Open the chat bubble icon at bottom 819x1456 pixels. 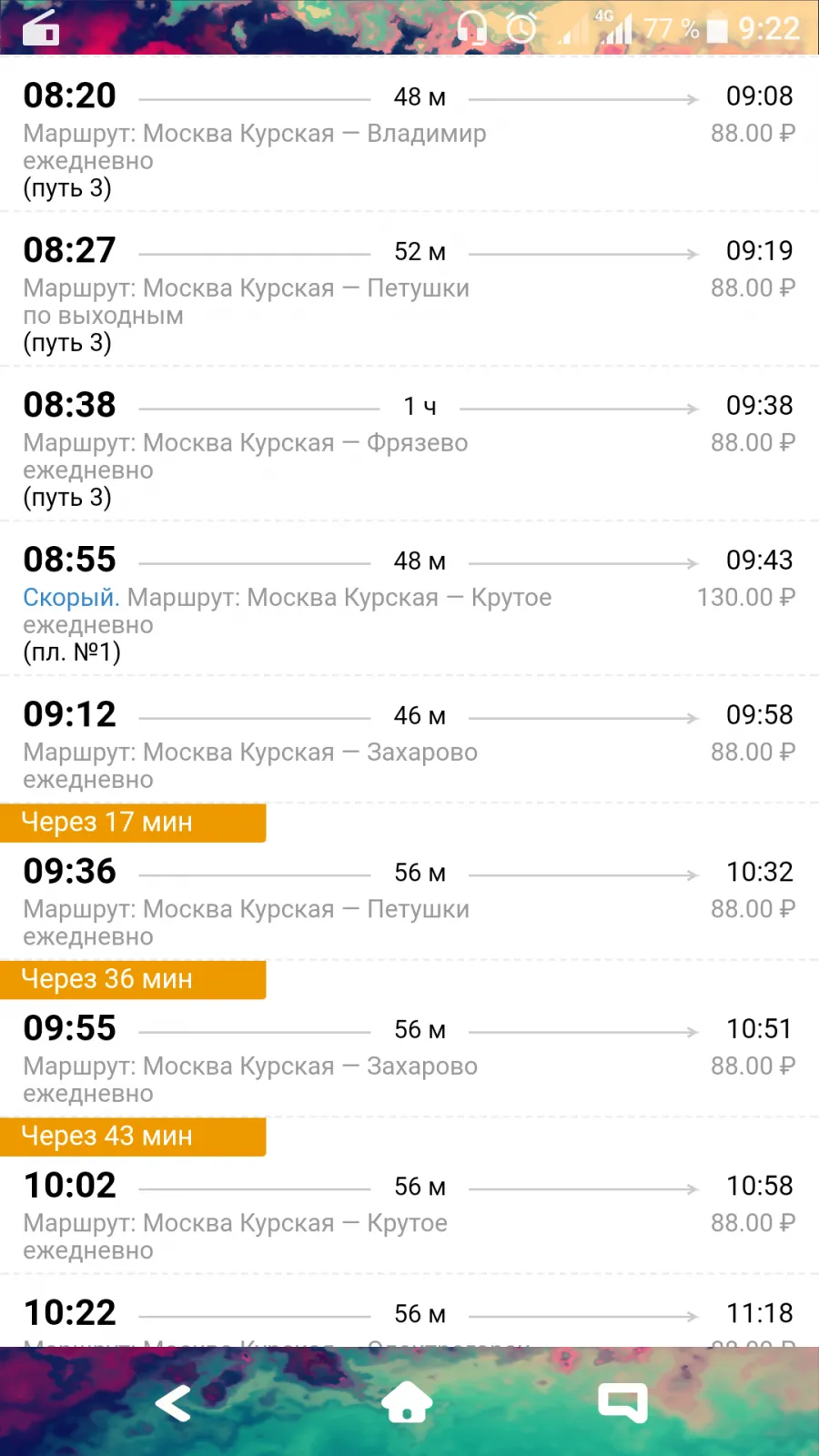[x=622, y=1402]
